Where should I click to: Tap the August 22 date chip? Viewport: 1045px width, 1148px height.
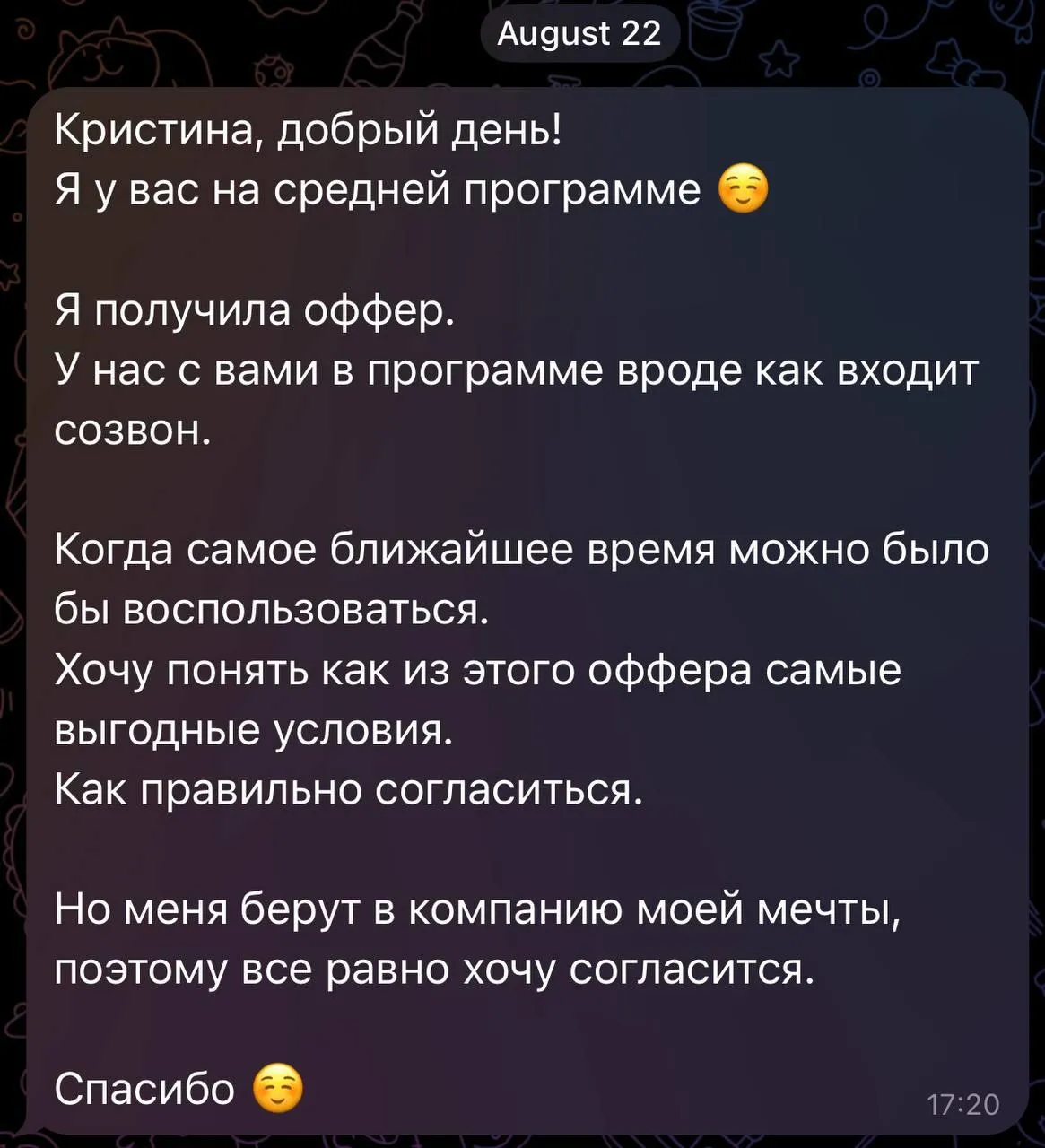tap(579, 34)
